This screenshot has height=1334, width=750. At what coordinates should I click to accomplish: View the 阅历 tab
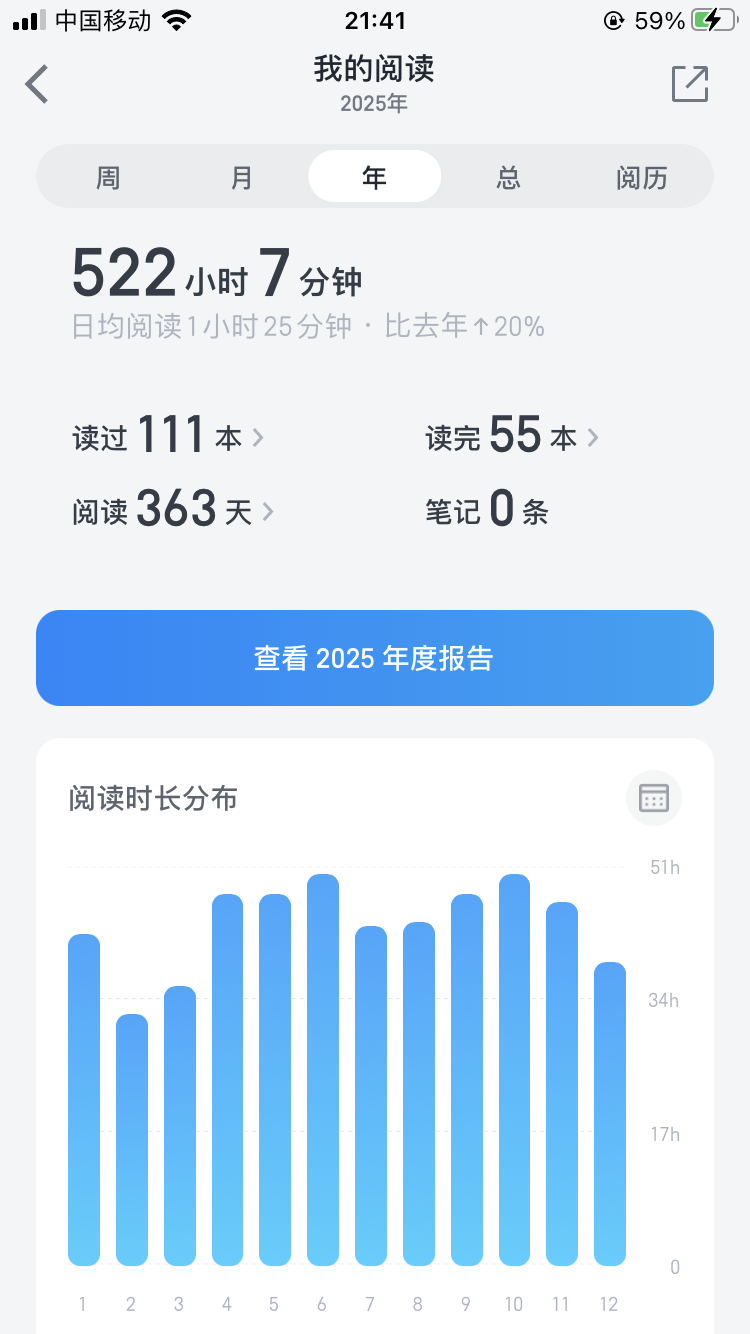tap(641, 176)
